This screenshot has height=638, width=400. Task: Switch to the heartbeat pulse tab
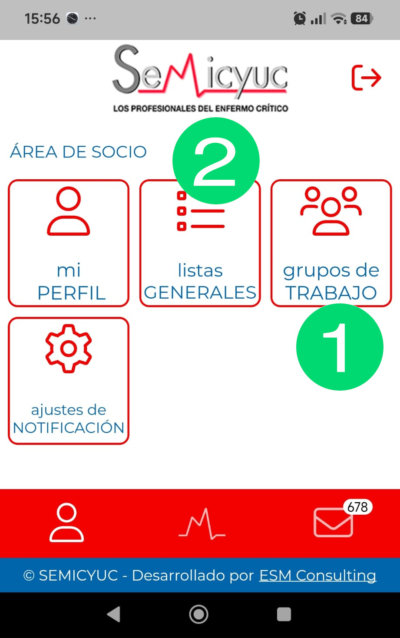pyautogui.click(x=202, y=524)
